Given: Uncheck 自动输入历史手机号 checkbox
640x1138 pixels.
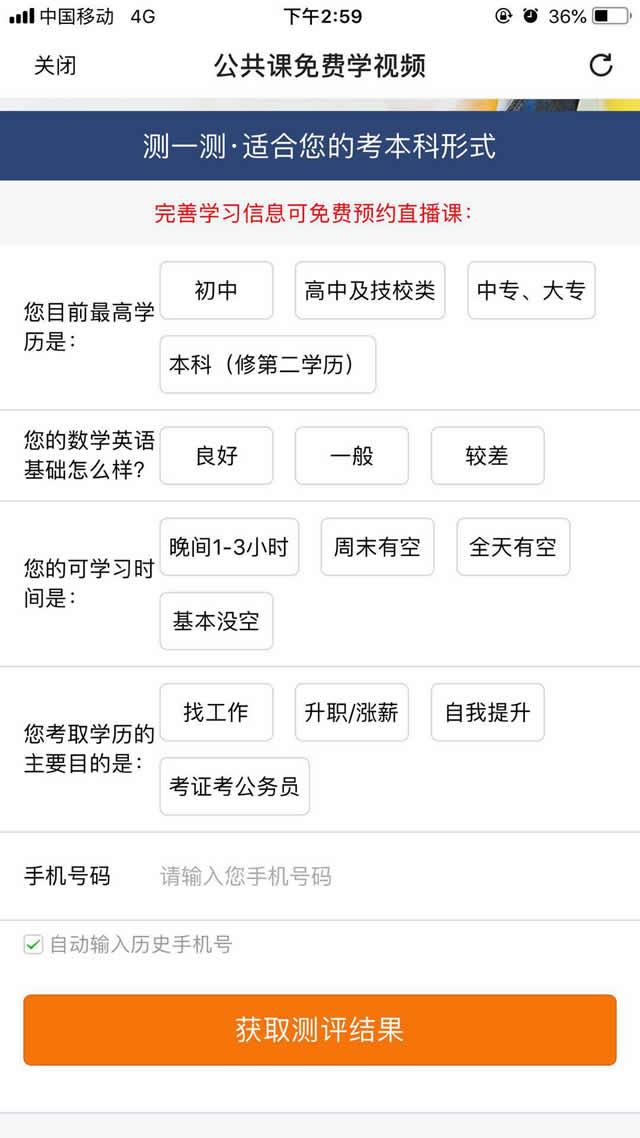Looking at the screenshot, I should tap(34, 944).
